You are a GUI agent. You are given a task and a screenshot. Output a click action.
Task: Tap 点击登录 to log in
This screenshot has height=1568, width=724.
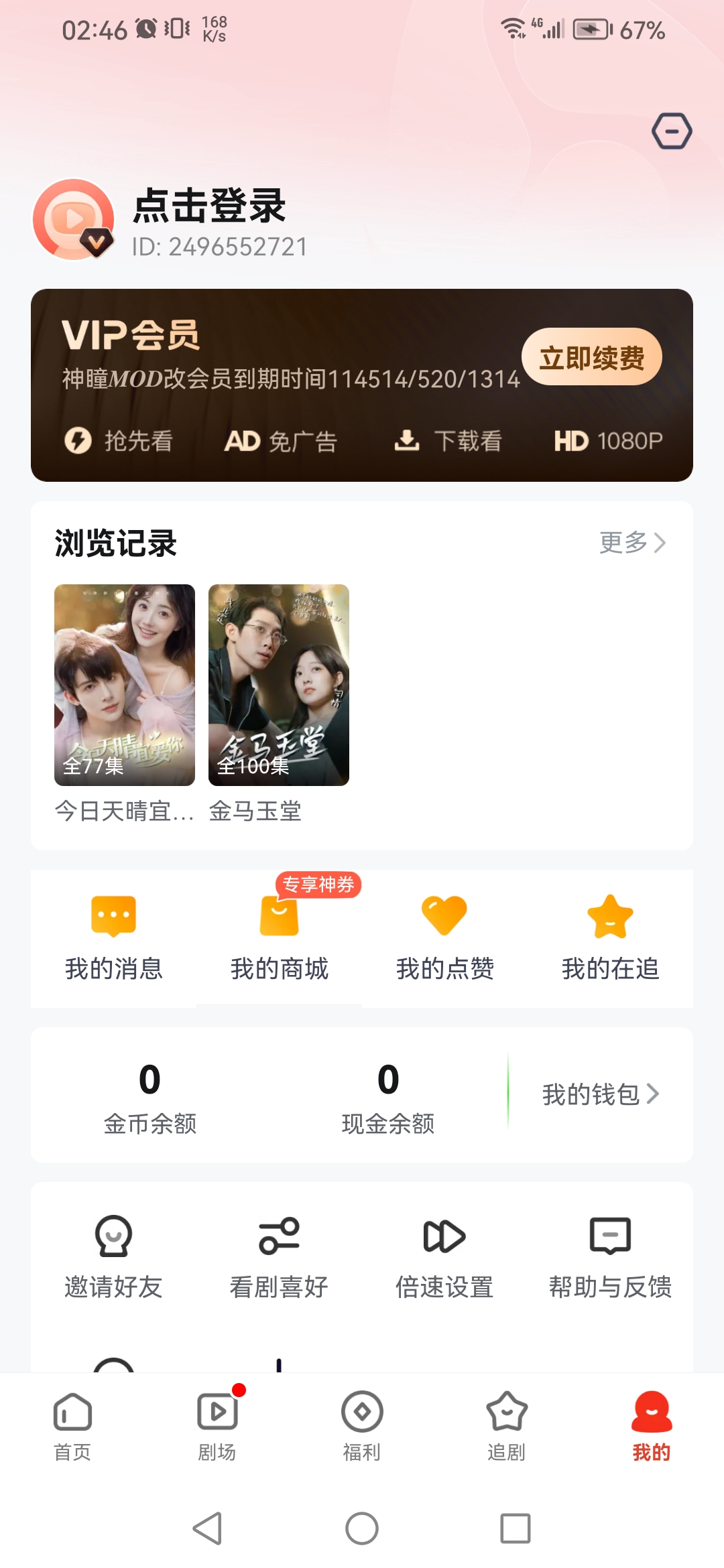click(209, 206)
